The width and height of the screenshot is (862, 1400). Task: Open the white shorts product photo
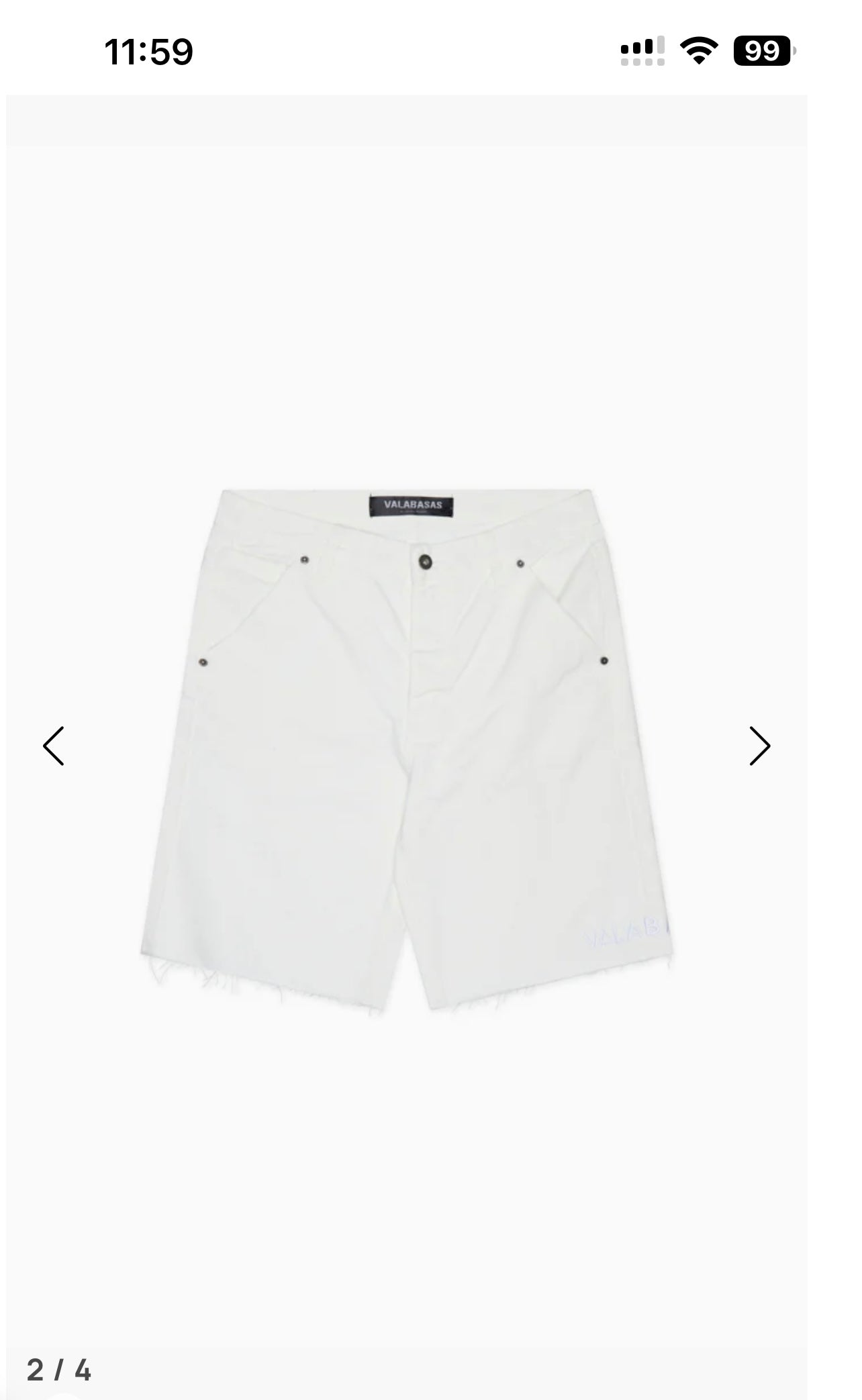point(407,748)
